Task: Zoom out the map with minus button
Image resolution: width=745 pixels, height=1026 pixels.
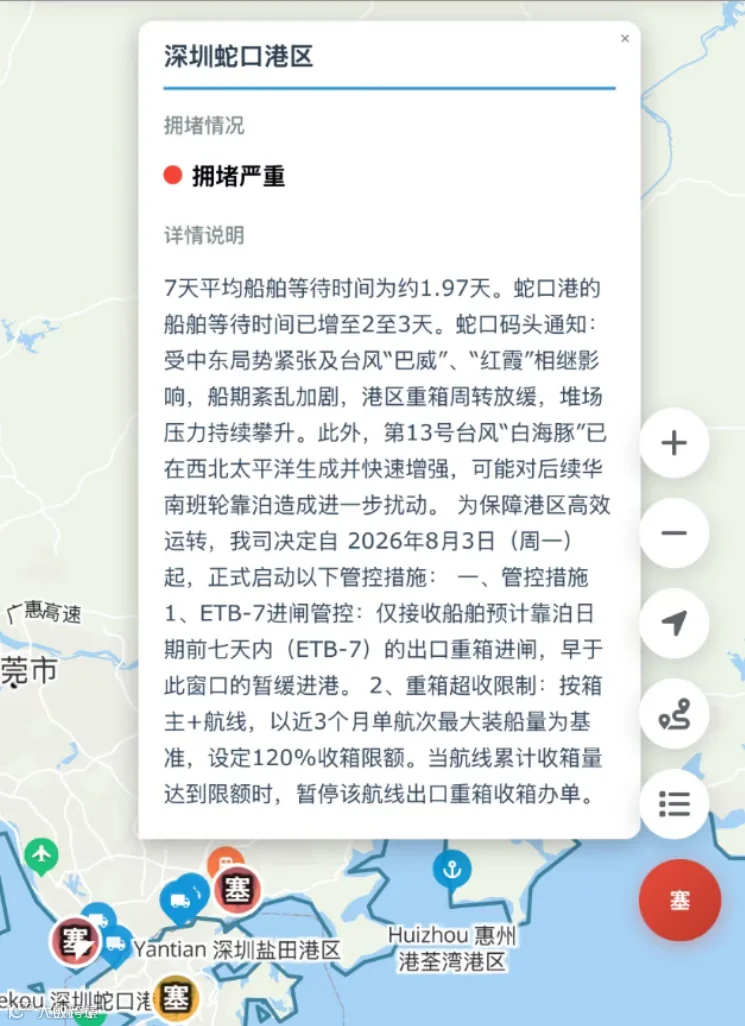Action: click(674, 533)
